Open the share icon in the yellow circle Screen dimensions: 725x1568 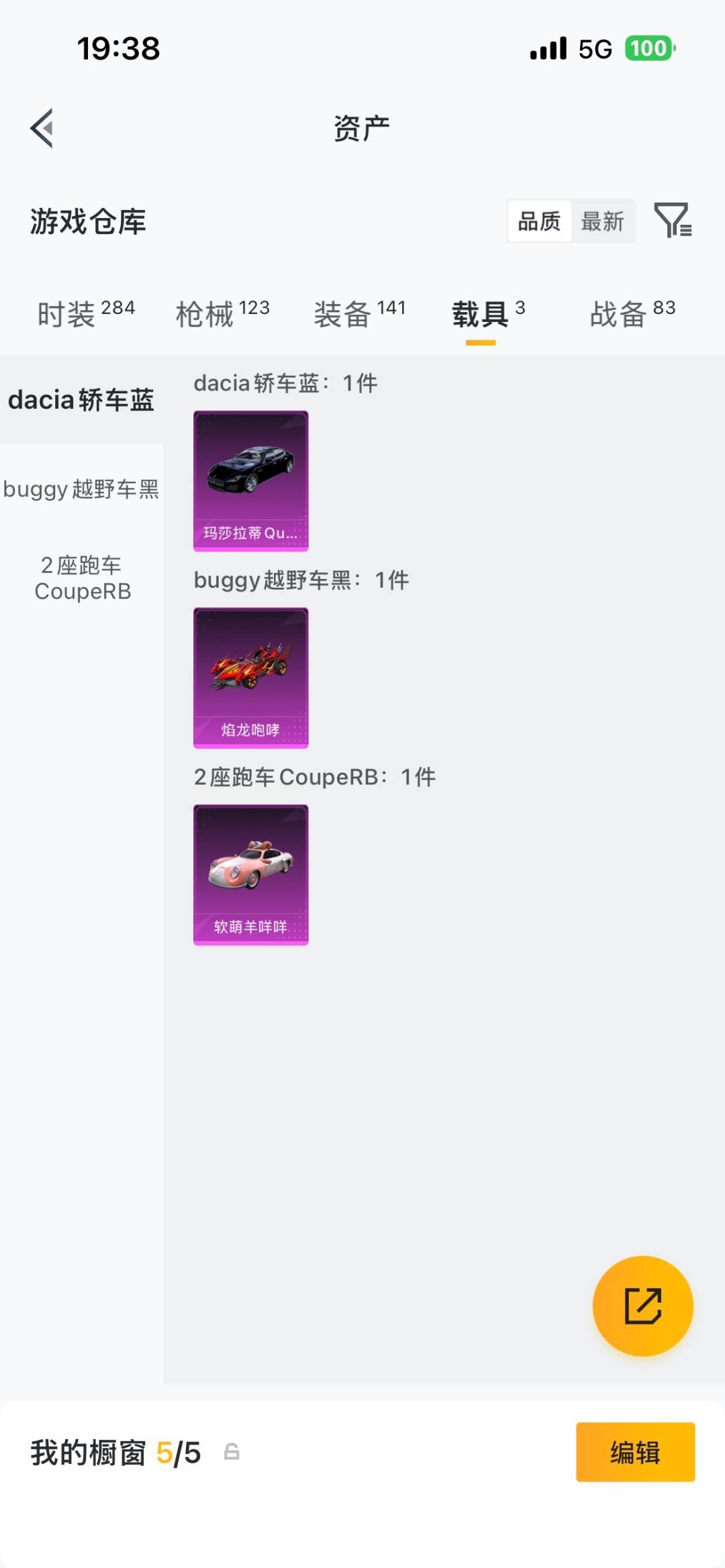(x=642, y=1304)
